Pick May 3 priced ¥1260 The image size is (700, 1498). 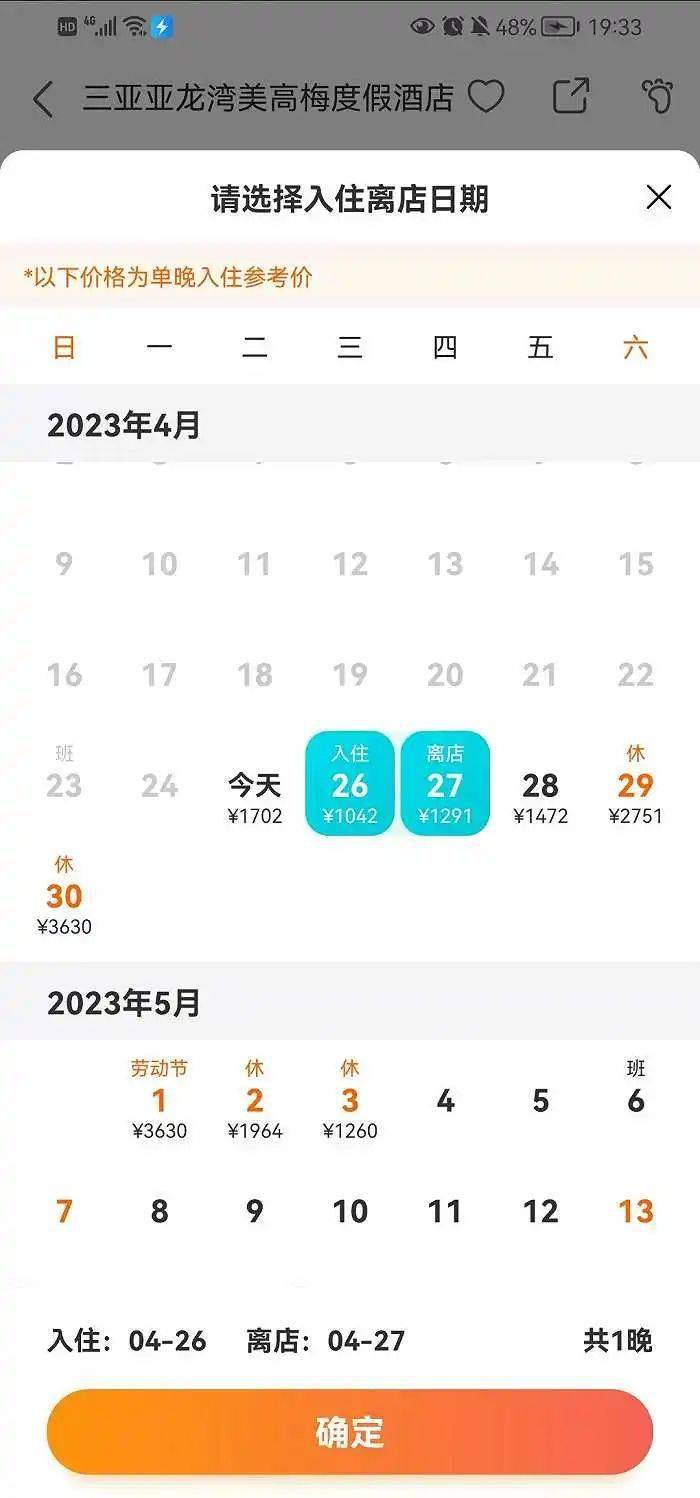click(350, 1100)
